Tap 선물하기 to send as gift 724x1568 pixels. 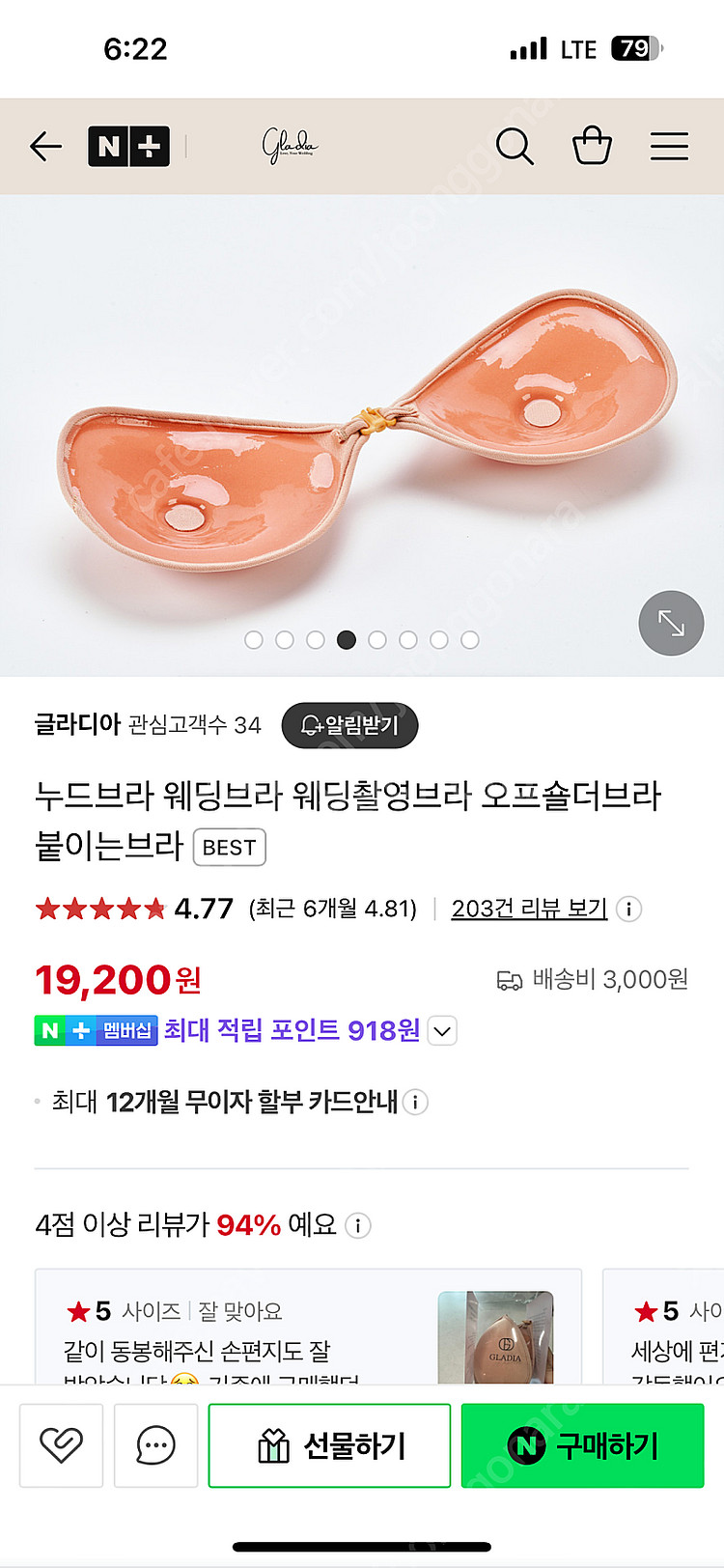pyautogui.click(x=329, y=1445)
